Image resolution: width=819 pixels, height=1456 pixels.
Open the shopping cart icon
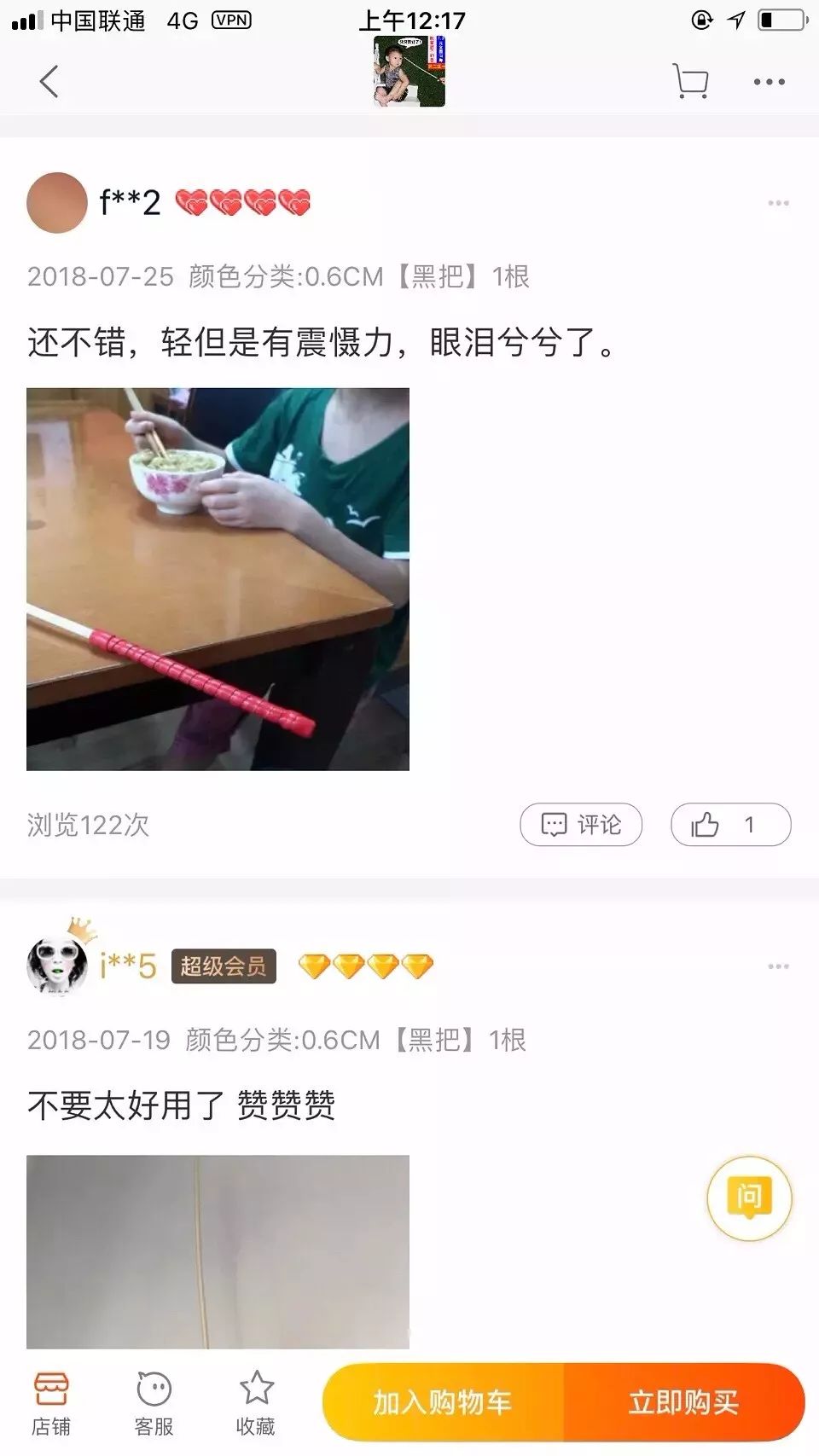point(690,82)
